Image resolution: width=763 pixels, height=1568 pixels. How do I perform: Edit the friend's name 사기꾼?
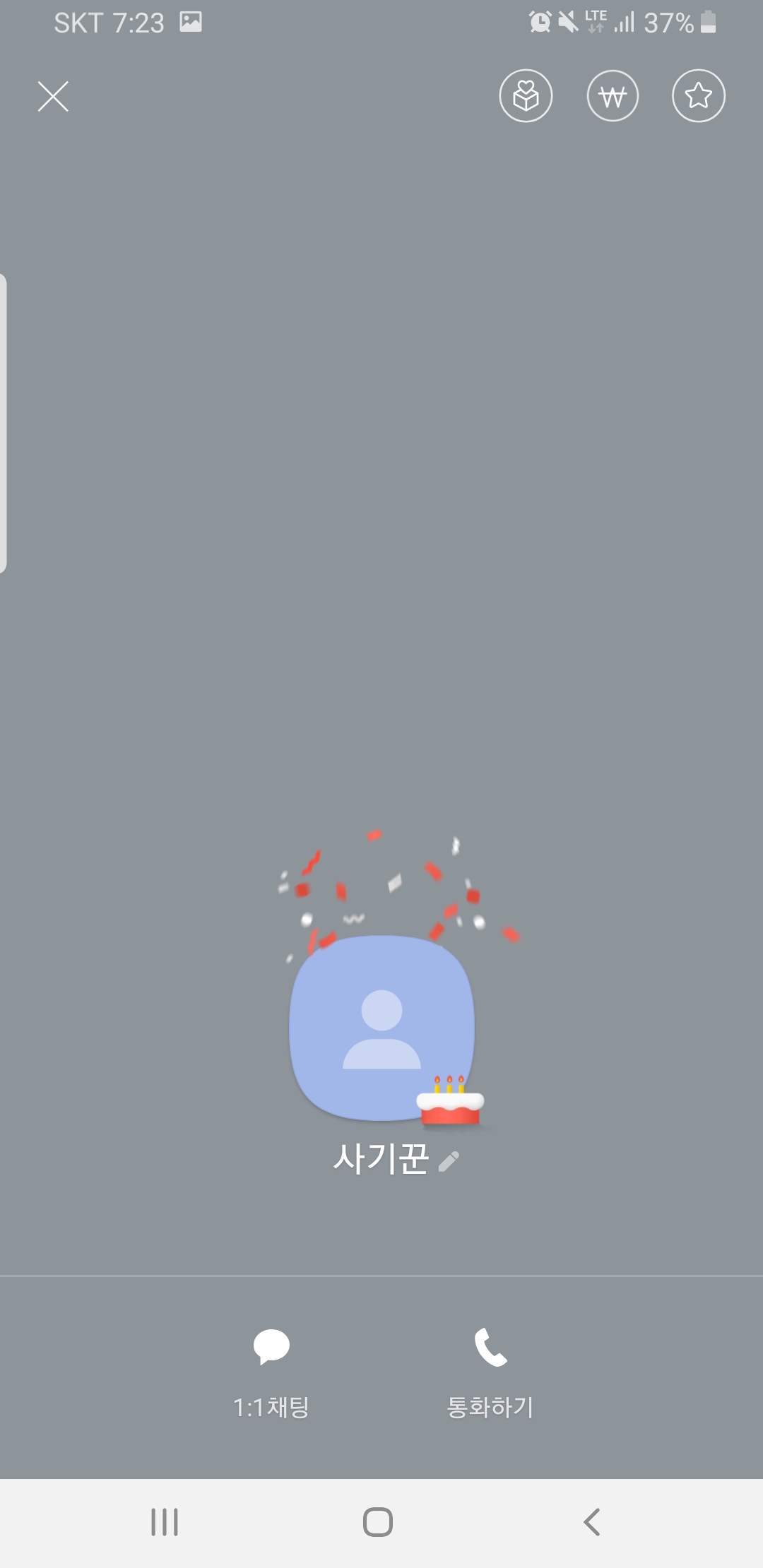click(449, 1160)
